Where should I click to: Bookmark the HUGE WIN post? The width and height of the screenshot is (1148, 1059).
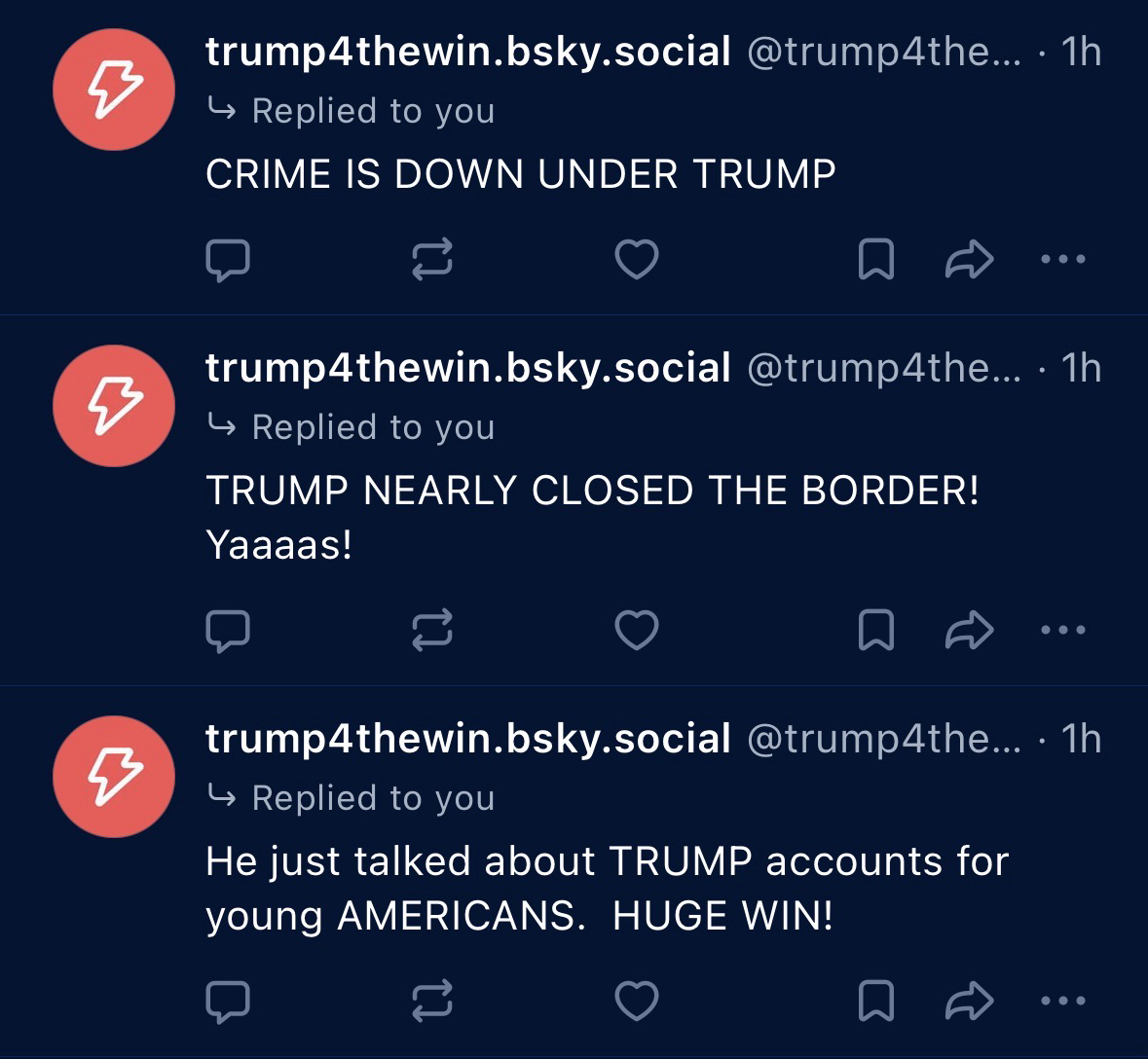(x=875, y=1002)
